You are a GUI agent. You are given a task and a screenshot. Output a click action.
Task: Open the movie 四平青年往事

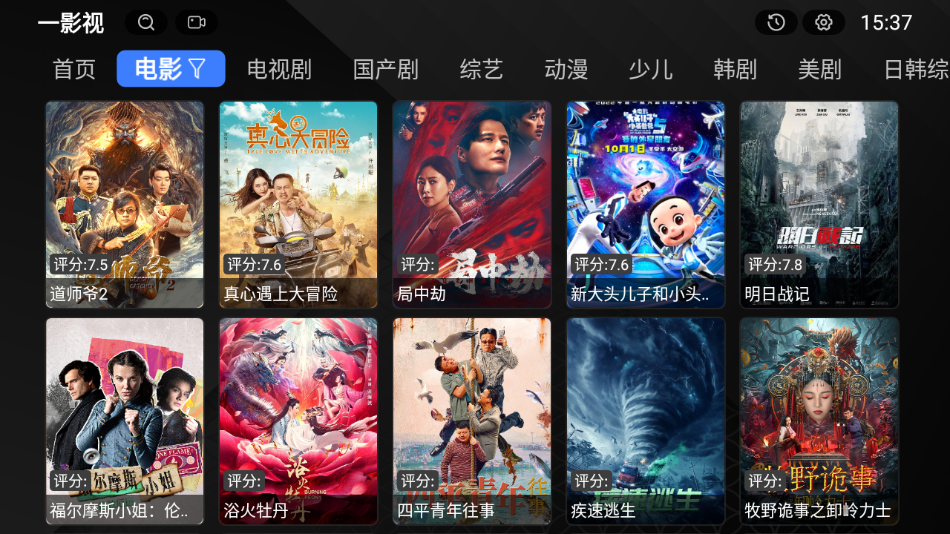pos(471,420)
